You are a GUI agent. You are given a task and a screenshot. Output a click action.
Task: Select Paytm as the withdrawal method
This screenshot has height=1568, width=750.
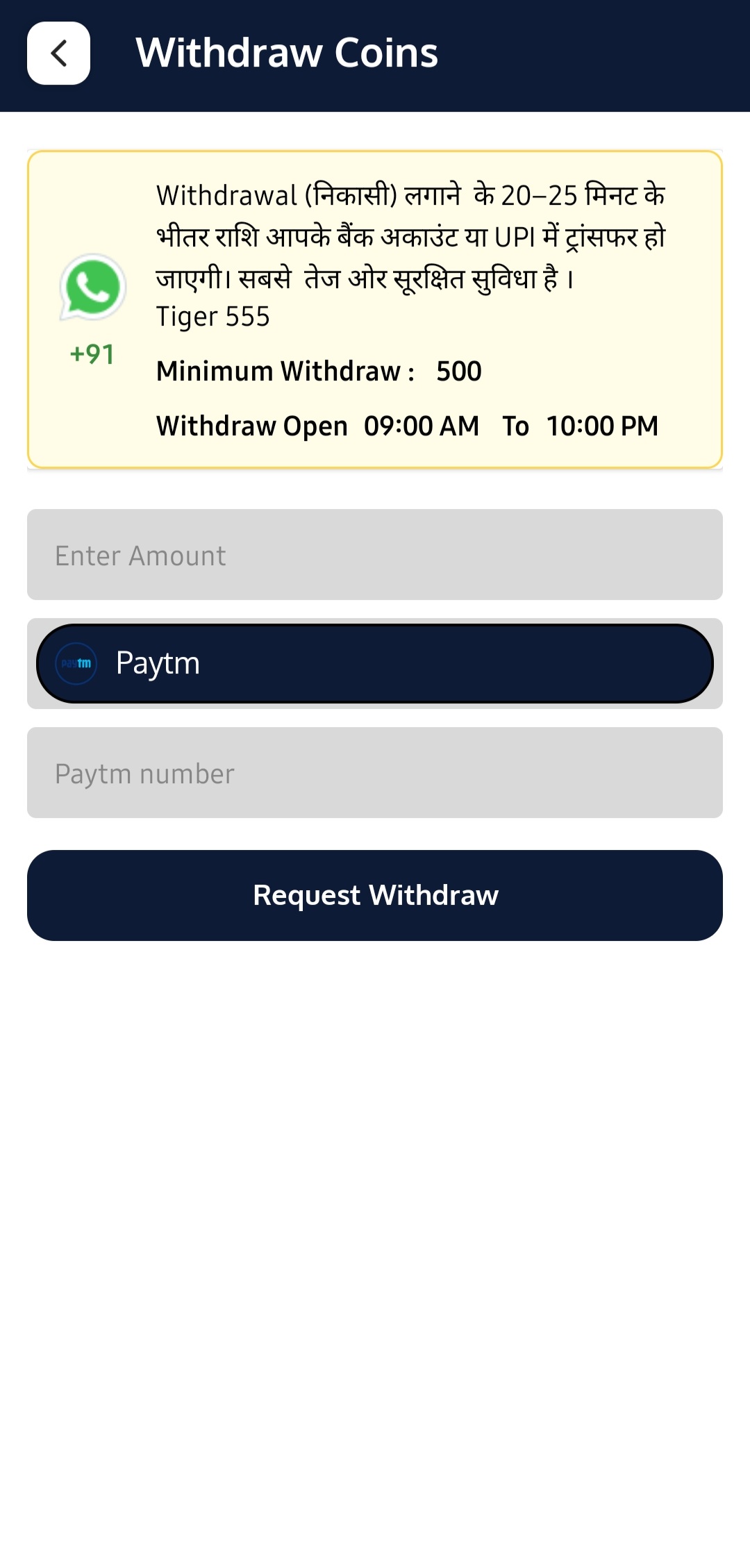click(375, 663)
